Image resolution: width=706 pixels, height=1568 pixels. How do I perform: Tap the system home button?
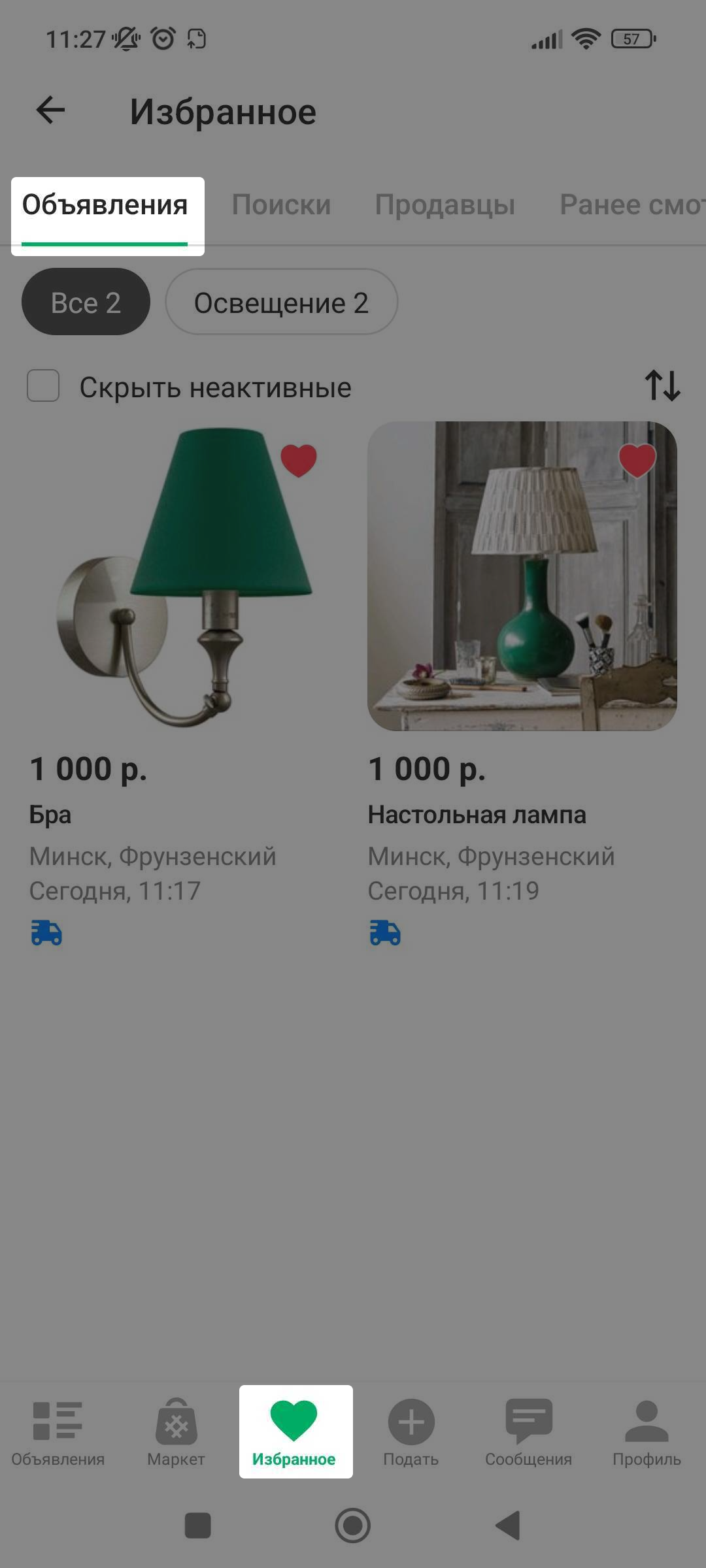click(x=353, y=1526)
